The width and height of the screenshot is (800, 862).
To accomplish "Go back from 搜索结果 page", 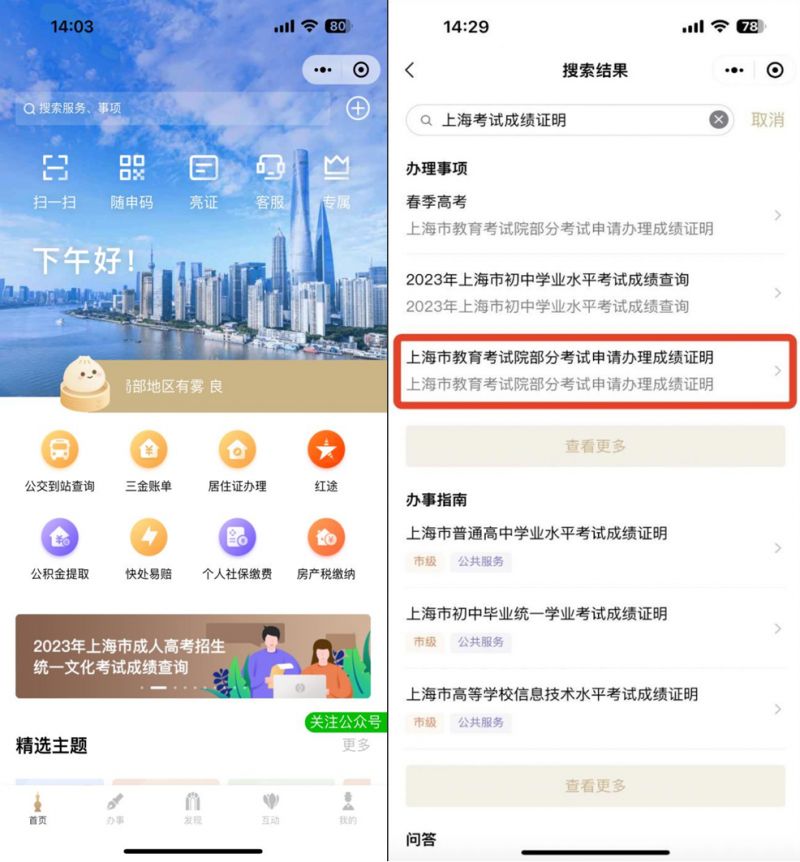I will (x=410, y=70).
